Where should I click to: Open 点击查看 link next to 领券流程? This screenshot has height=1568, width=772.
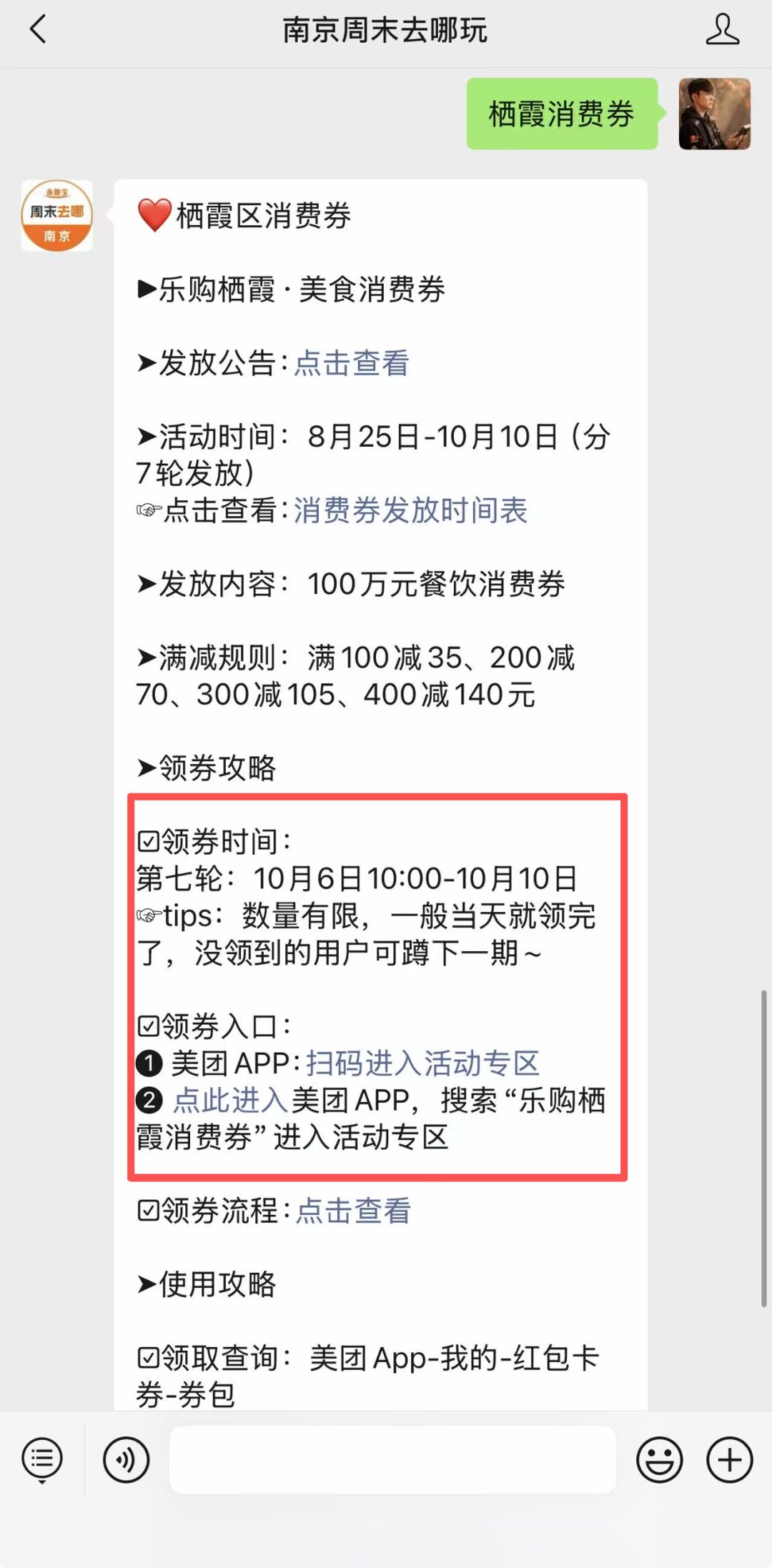point(353,1211)
